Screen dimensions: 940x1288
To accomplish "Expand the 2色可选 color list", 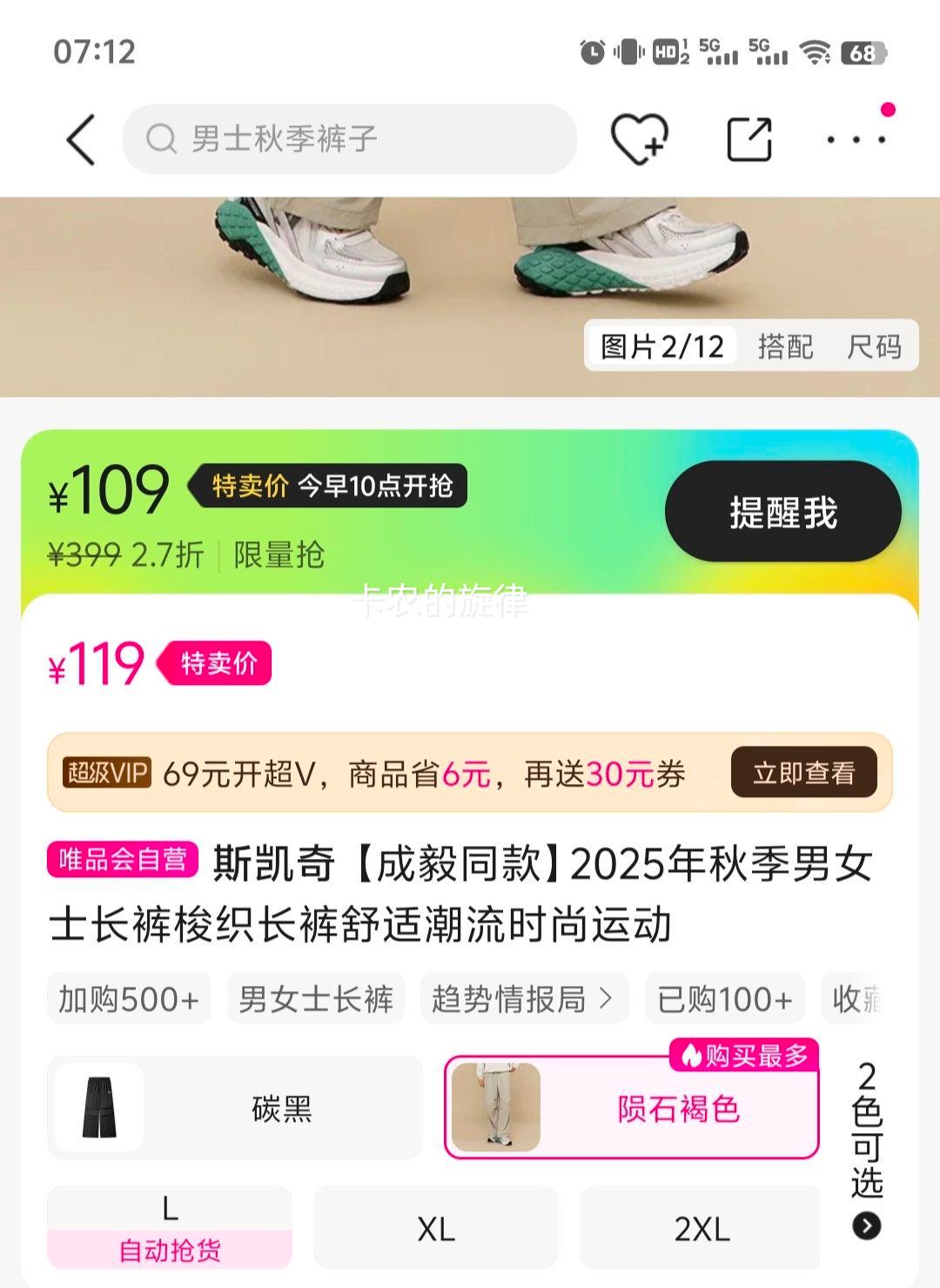I will (867, 1149).
